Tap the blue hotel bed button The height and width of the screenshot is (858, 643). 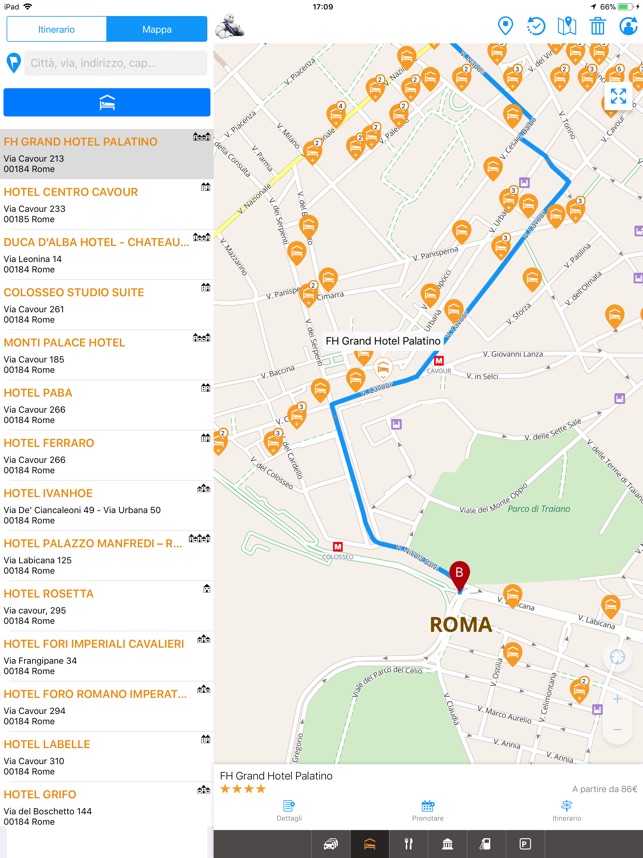[x=107, y=102]
